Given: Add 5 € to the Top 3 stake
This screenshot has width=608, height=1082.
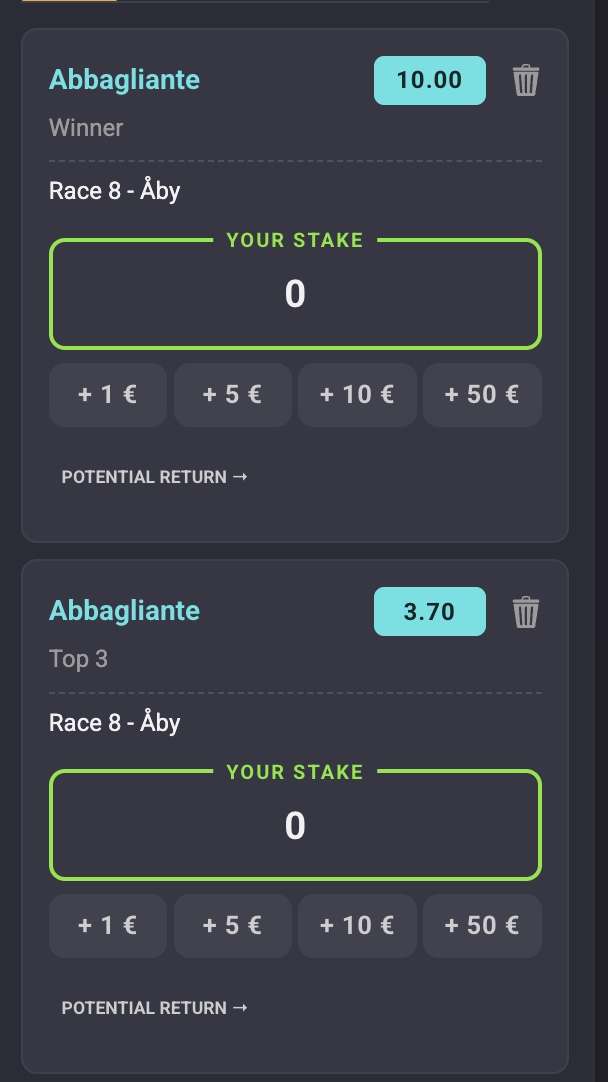Looking at the screenshot, I should coord(233,925).
